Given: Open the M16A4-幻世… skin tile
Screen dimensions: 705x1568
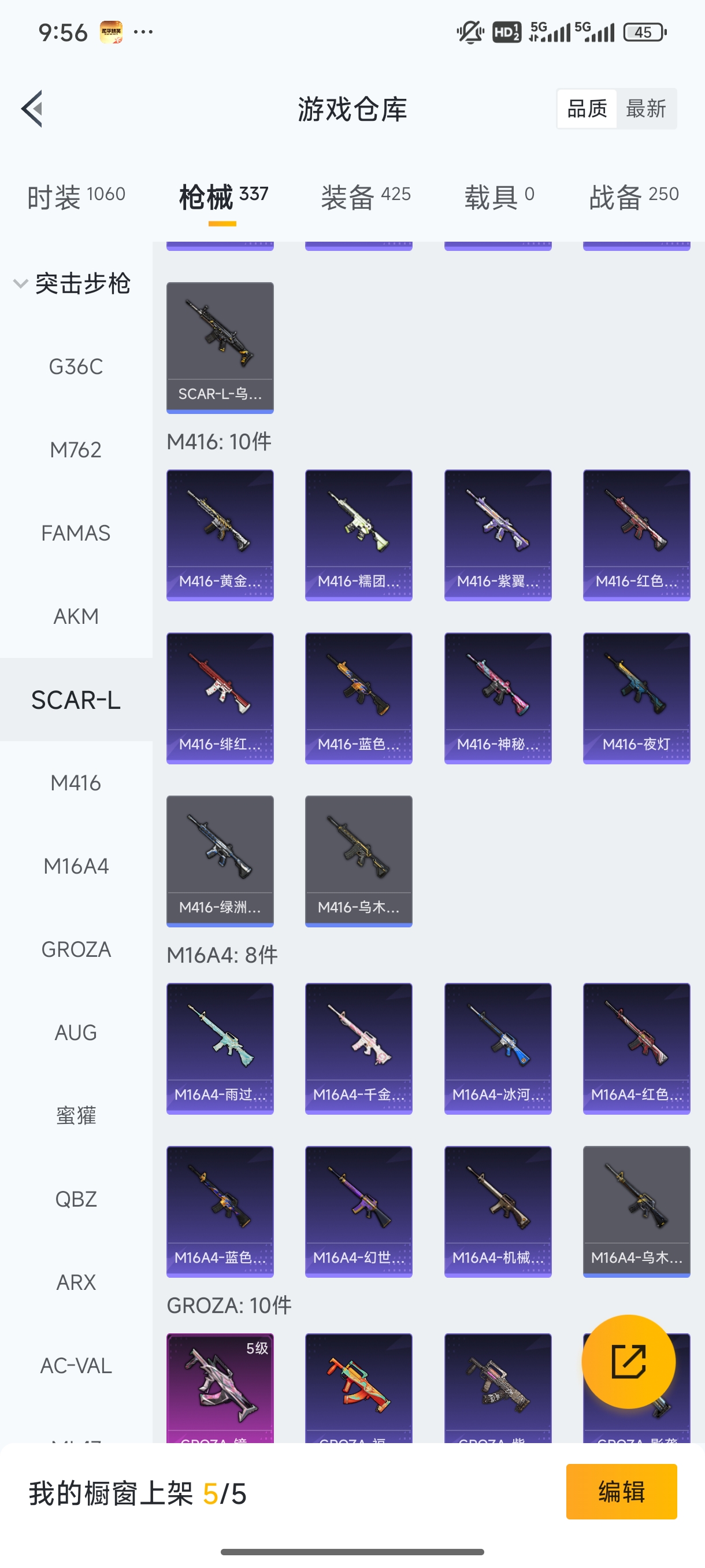Looking at the screenshot, I should click(359, 1212).
